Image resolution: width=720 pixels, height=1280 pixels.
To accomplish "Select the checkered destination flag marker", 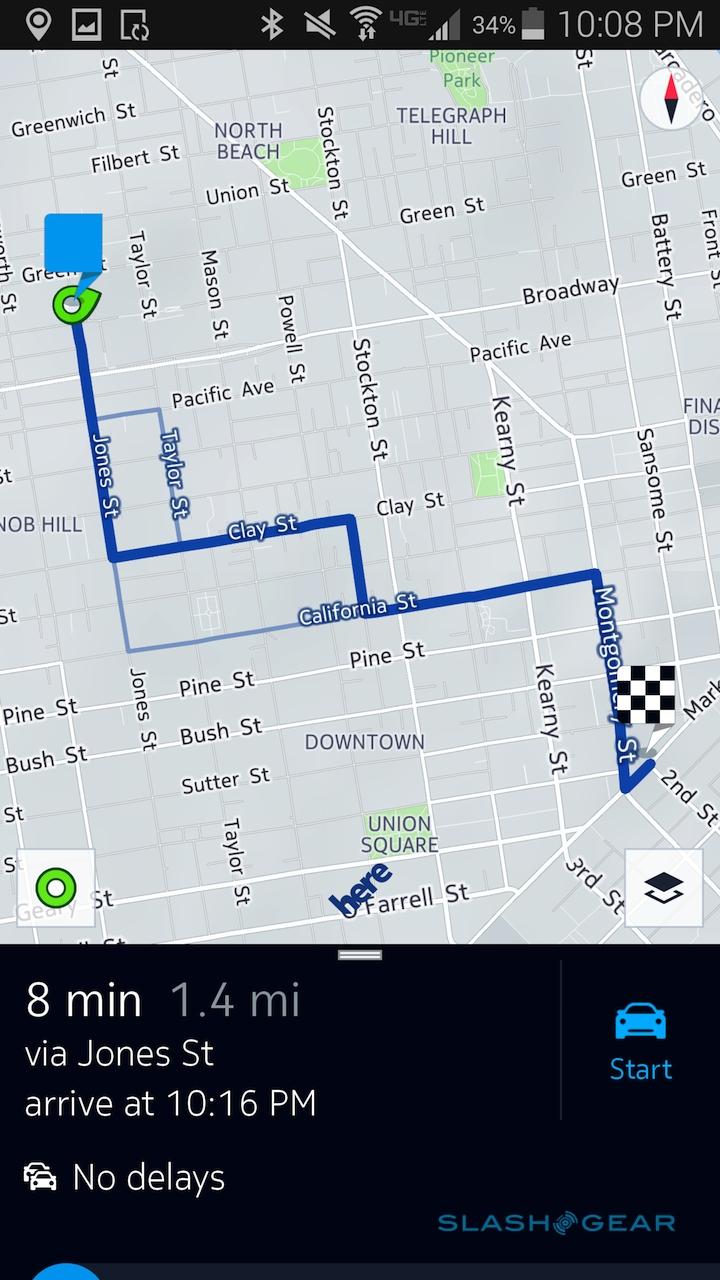I will tap(646, 696).
